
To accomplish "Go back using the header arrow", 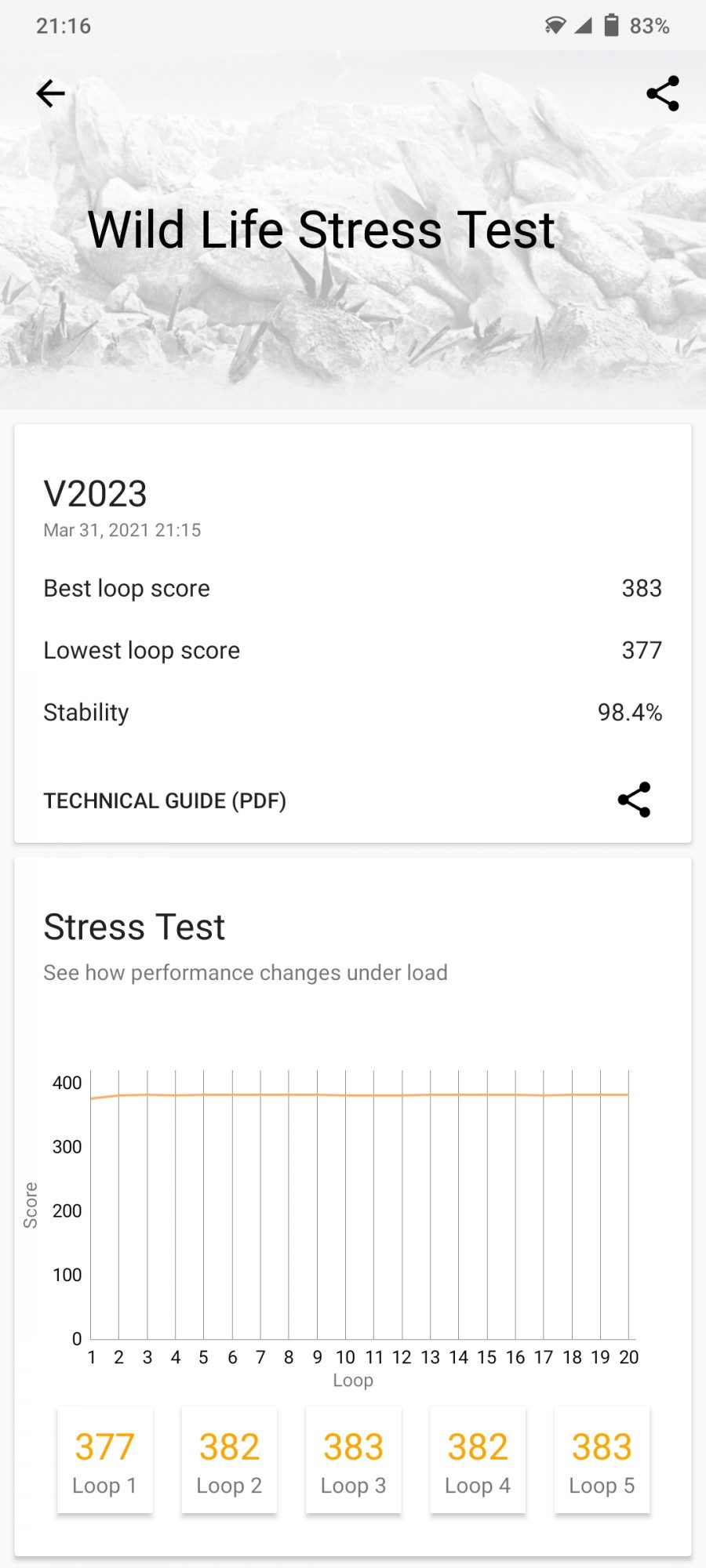I will [51, 94].
